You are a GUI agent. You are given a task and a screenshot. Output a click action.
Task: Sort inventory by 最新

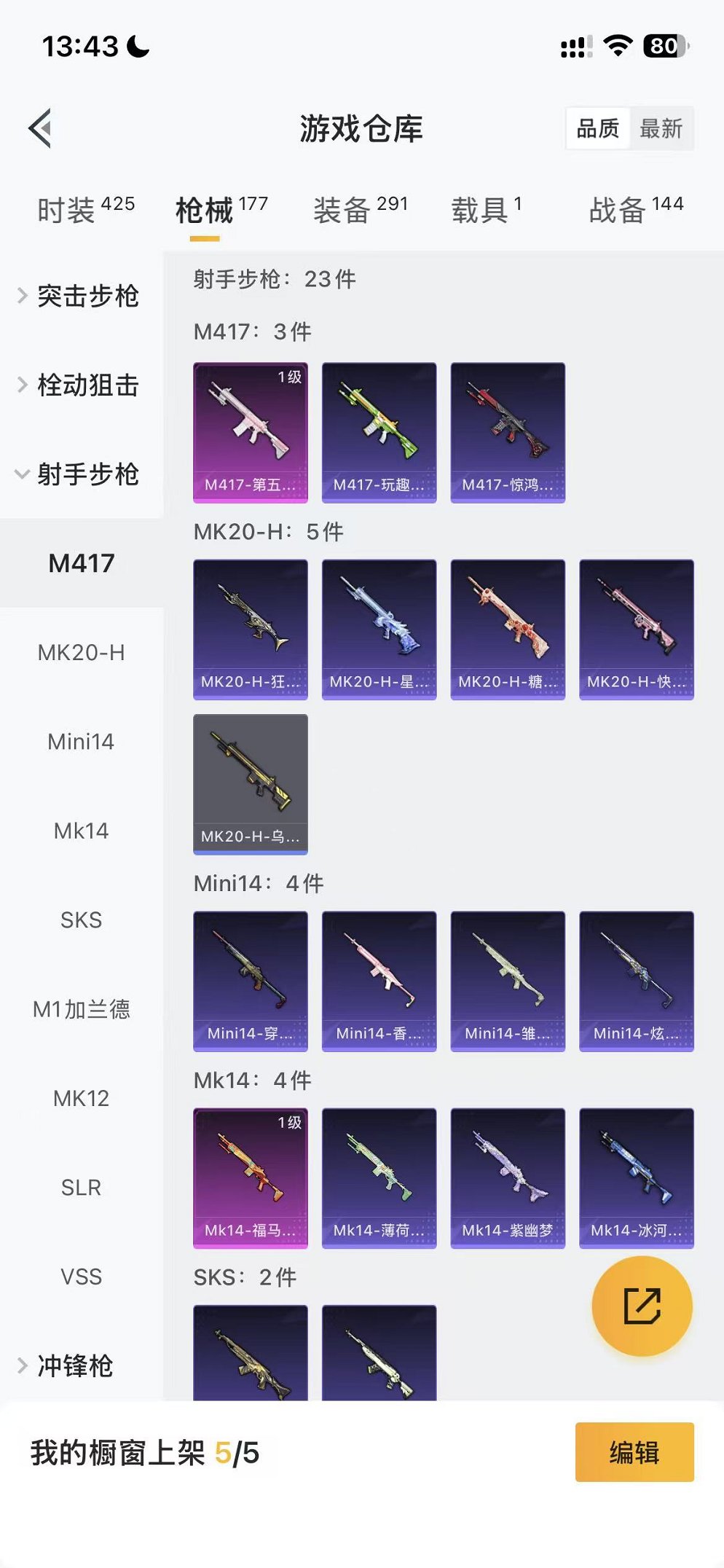click(661, 129)
